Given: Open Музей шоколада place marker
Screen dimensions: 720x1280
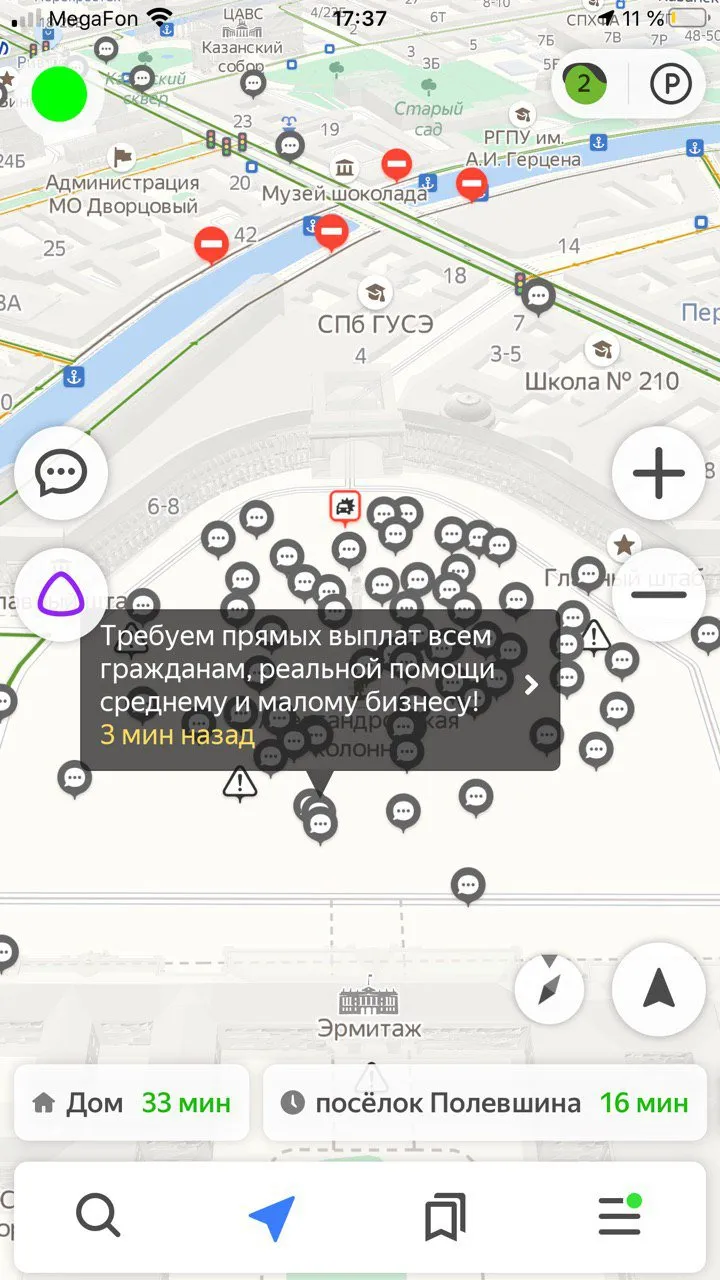Looking at the screenshot, I should [x=347, y=169].
